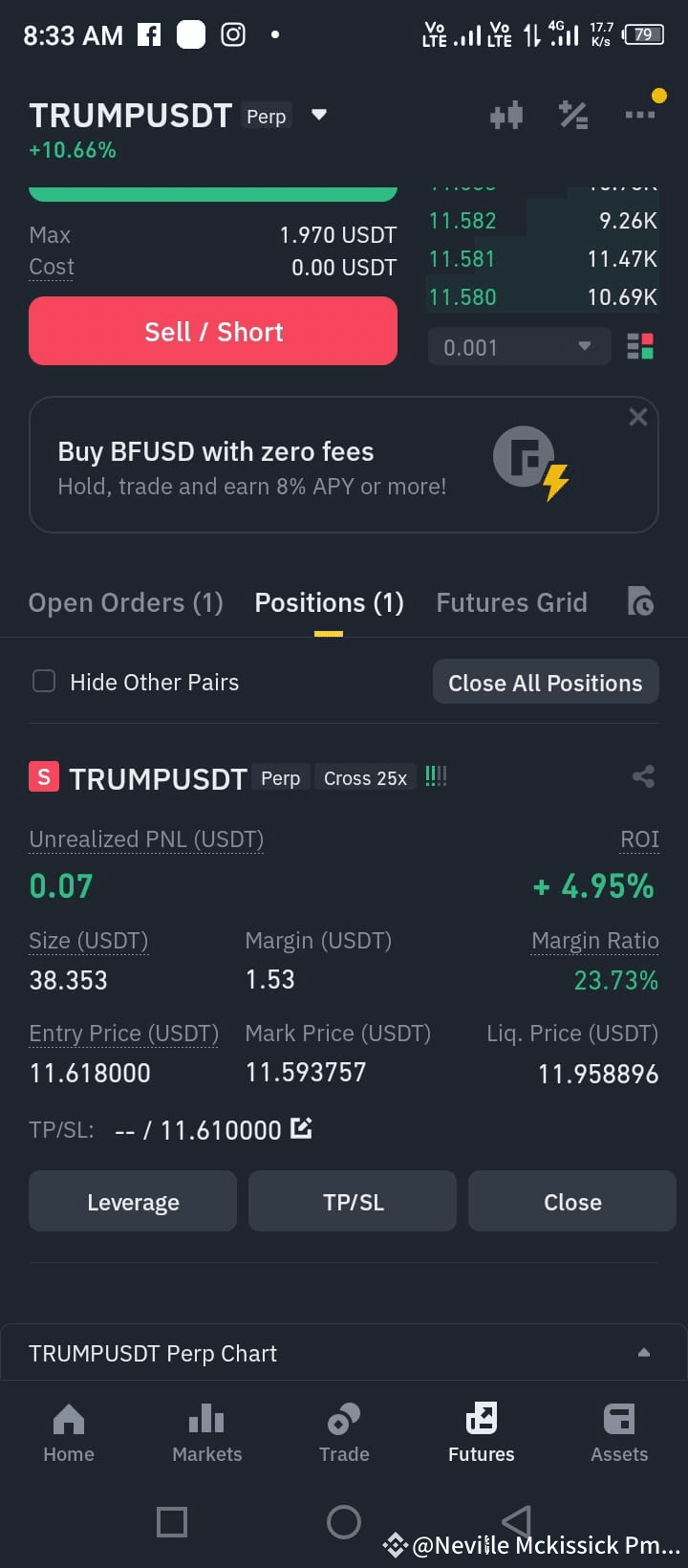Image resolution: width=688 pixels, height=1568 pixels.
Task: Open the candlestick chart view icon
Action: 506,114
